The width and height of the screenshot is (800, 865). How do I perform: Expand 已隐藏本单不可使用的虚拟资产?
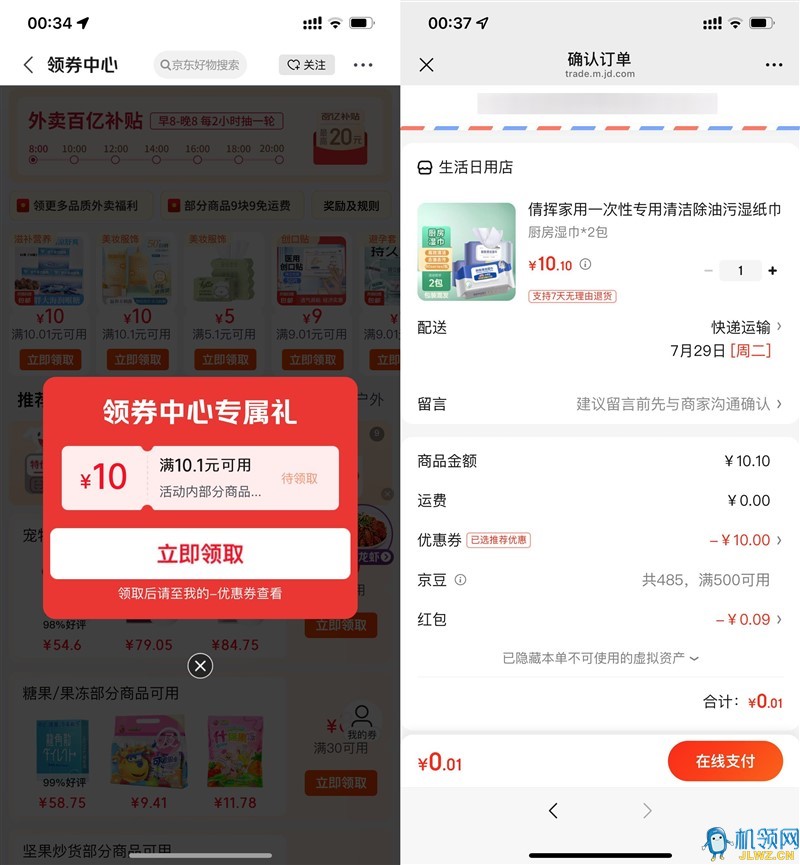click(600, 658)
